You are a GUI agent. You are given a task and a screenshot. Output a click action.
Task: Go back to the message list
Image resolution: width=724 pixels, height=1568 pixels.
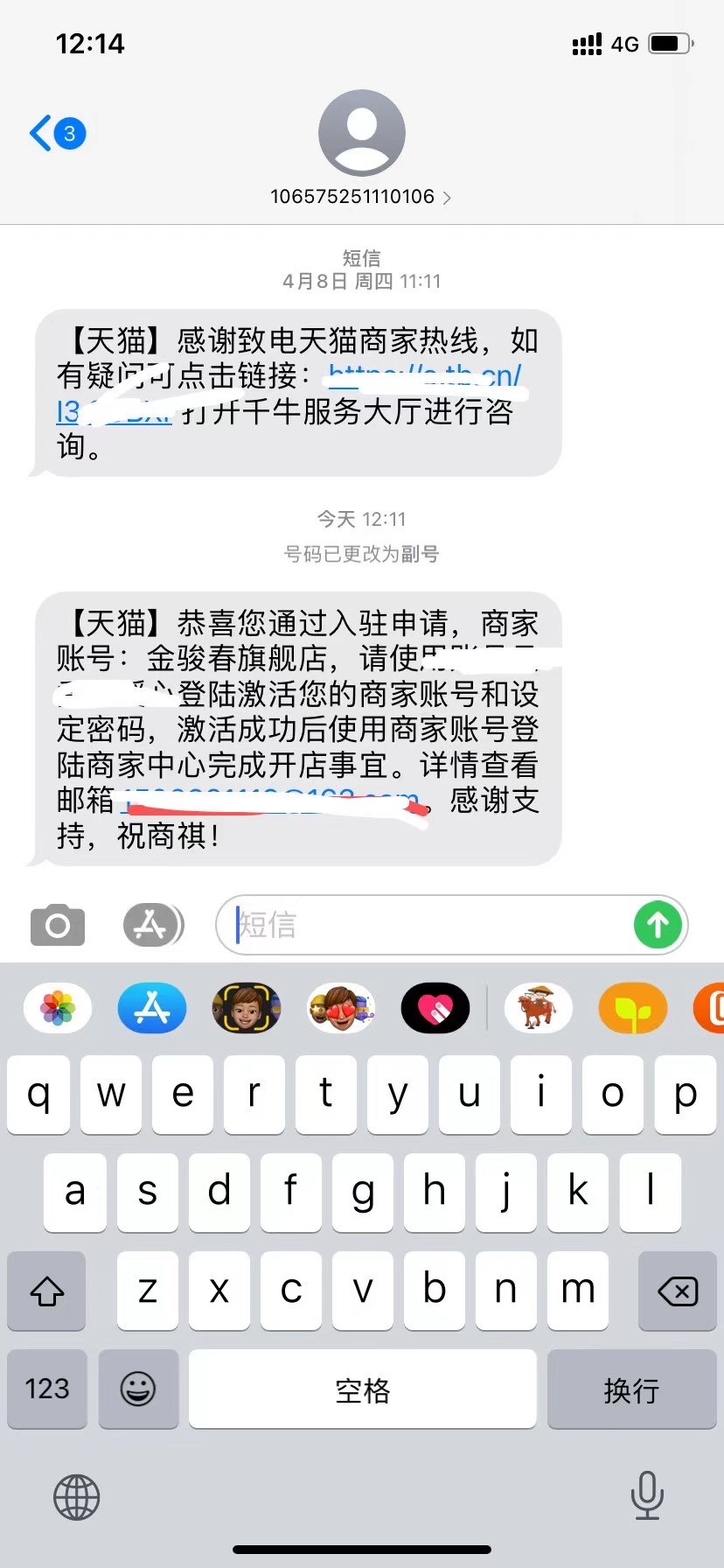pyautogui.click(x=57, y=133)
